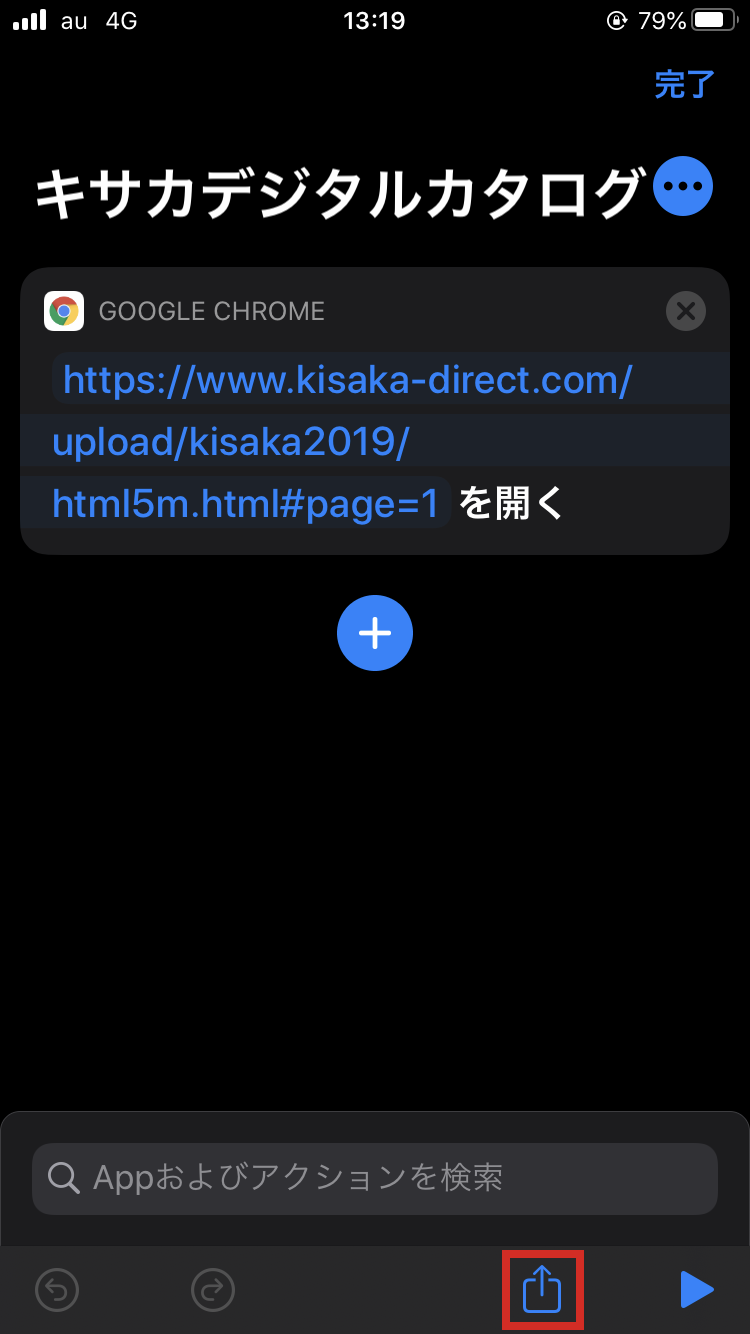Share this shortcut
The height and width of the screenshot is (1334, 750).
[543, 1289]
